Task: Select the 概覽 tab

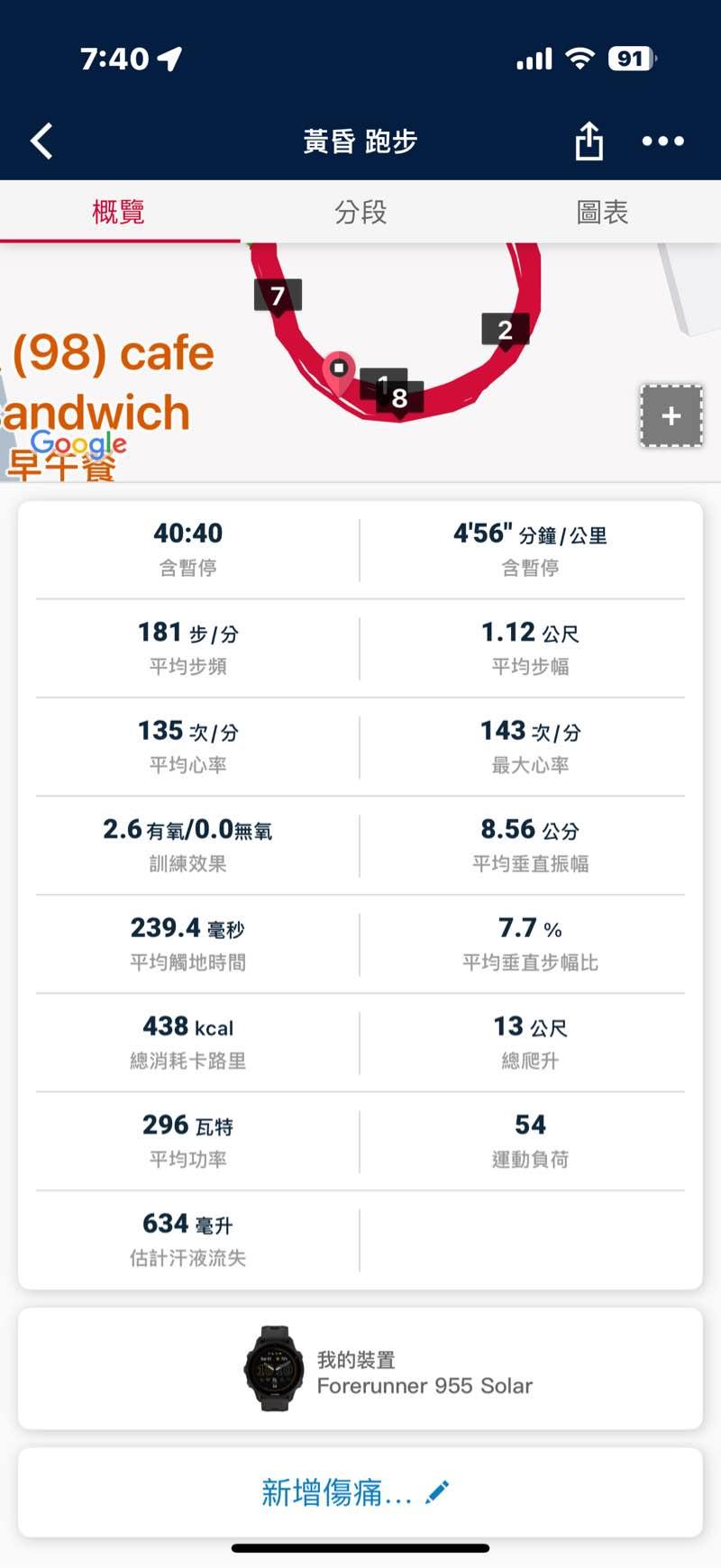Action: (118, 213)
